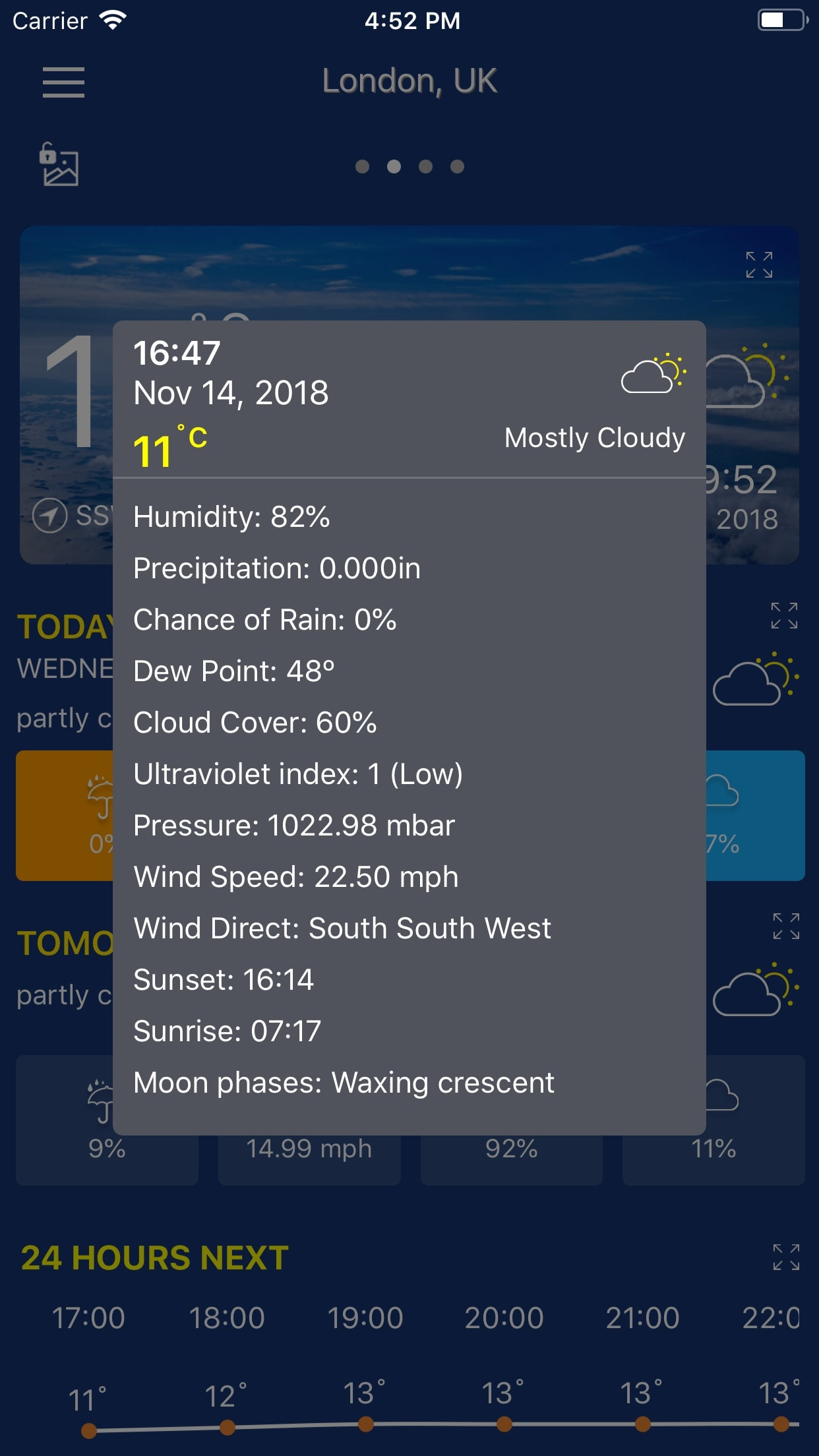Expand the Today forecast section
Viewport: 819px width, 1456px height.
[784, 615]
